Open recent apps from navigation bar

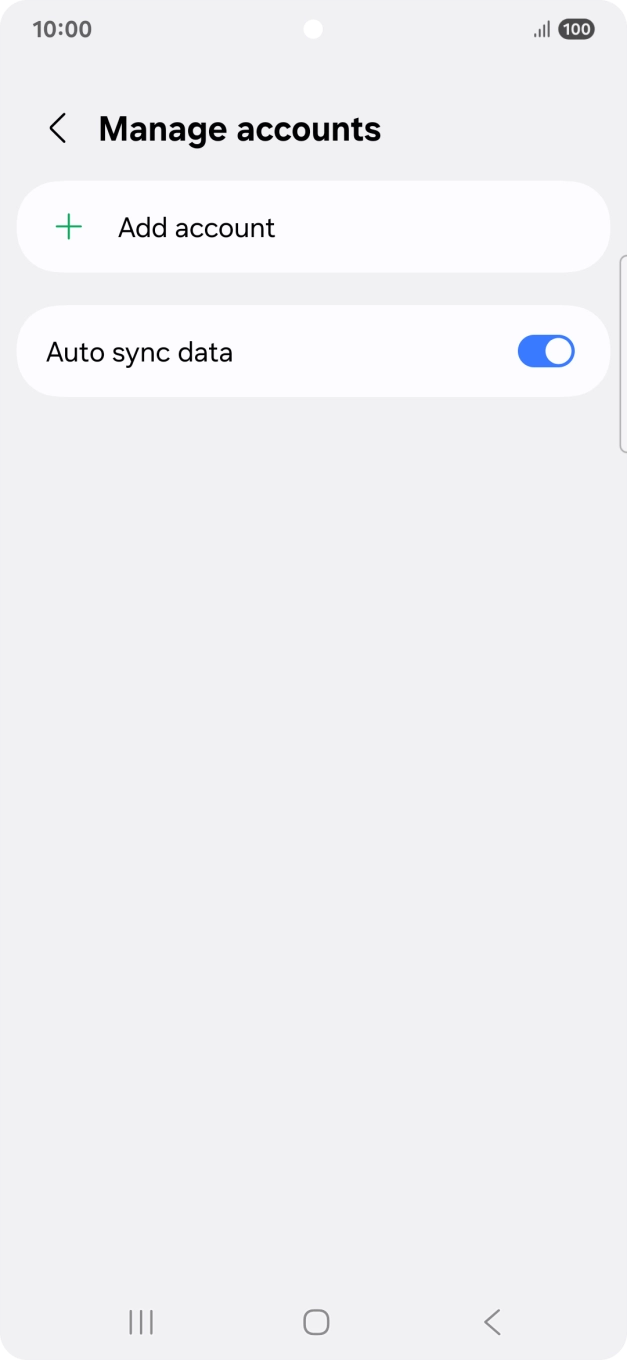[x=141, y=1322]
